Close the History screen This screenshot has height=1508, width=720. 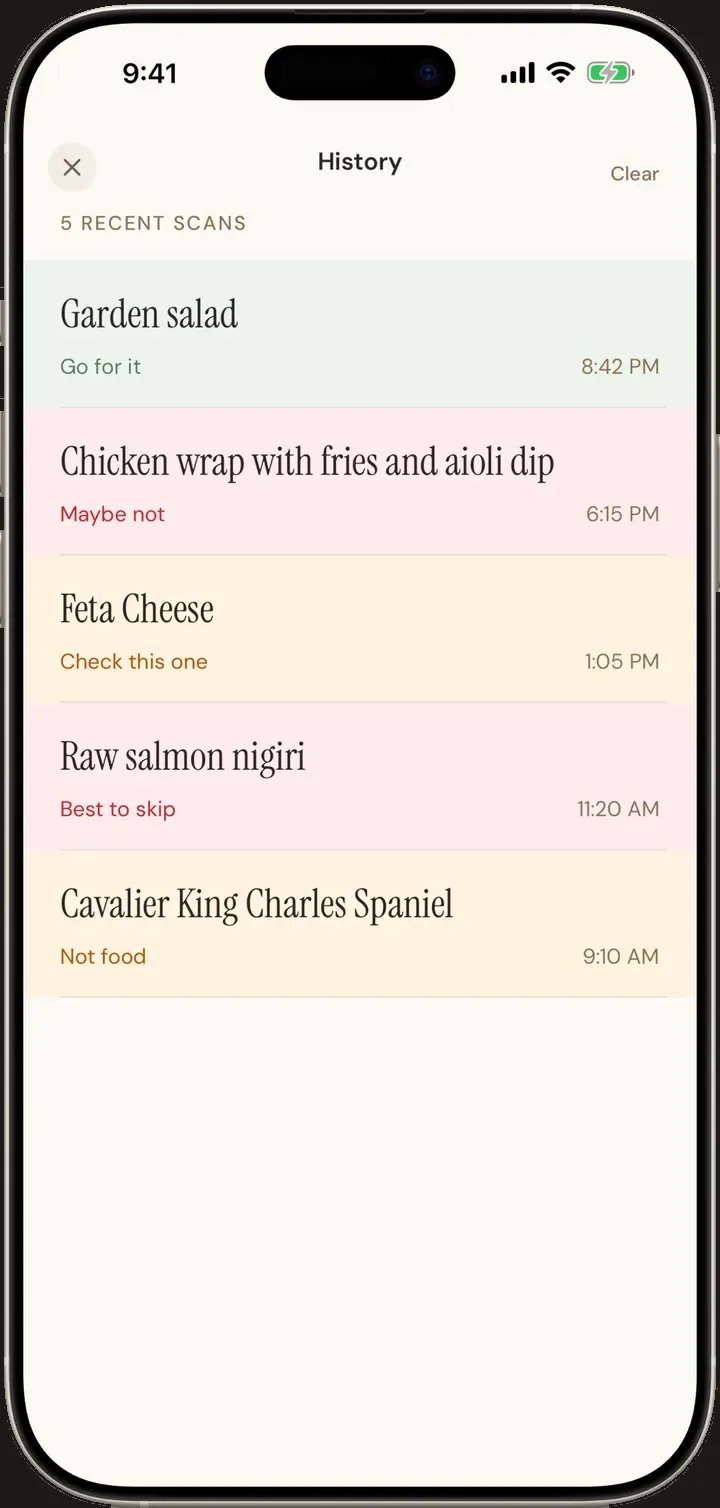[72, 167]
